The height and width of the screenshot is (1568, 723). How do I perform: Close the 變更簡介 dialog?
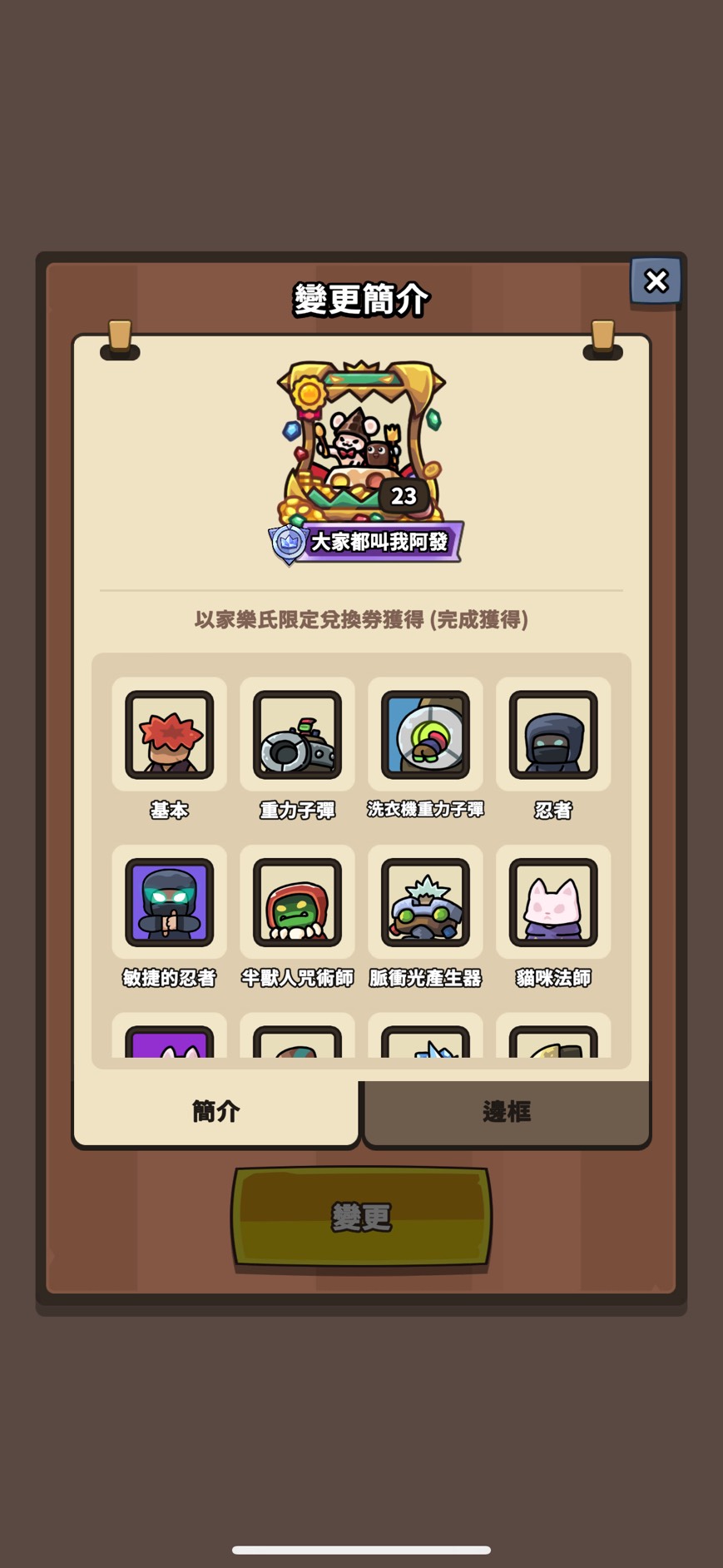click(656, 281)
